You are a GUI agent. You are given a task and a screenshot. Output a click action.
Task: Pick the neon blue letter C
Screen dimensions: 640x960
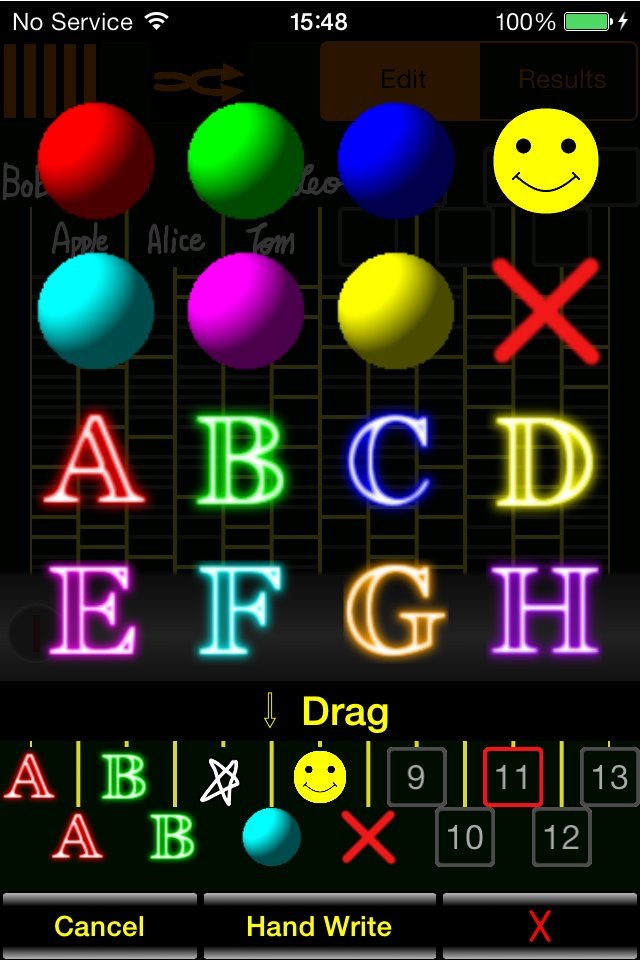[x=392, y=460]
